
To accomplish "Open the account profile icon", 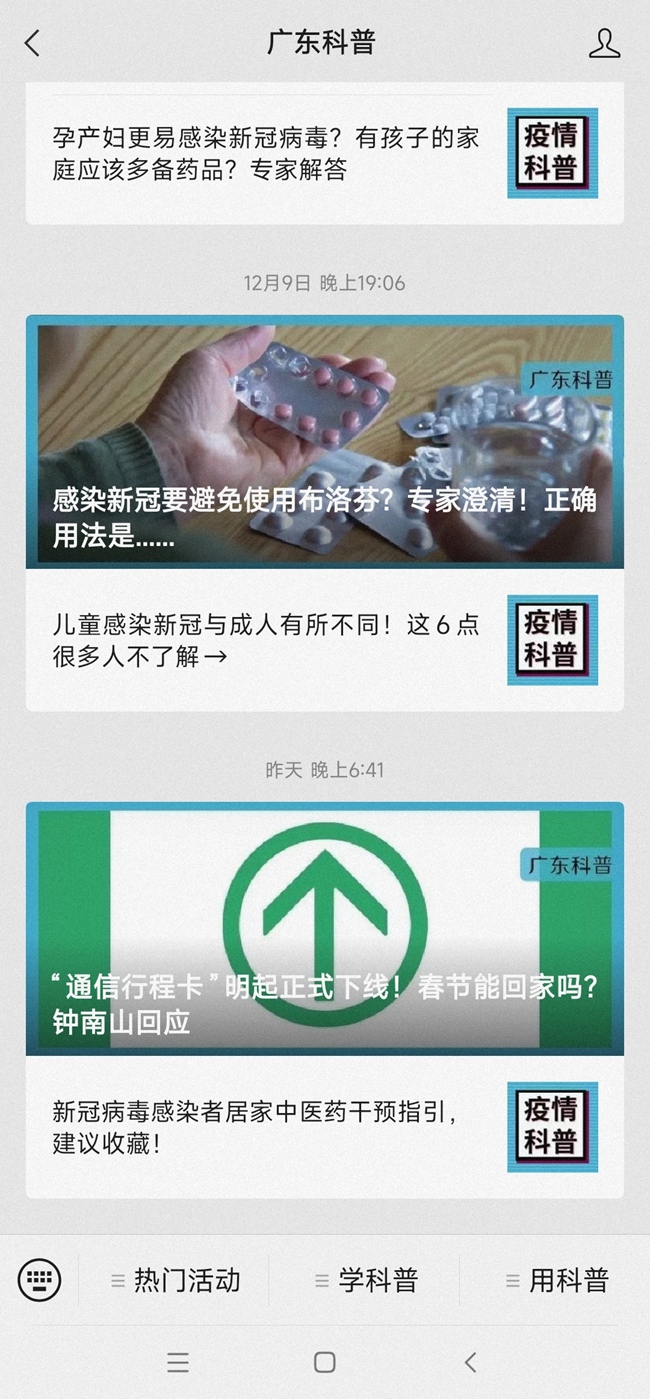I will (x=604, y=43).
